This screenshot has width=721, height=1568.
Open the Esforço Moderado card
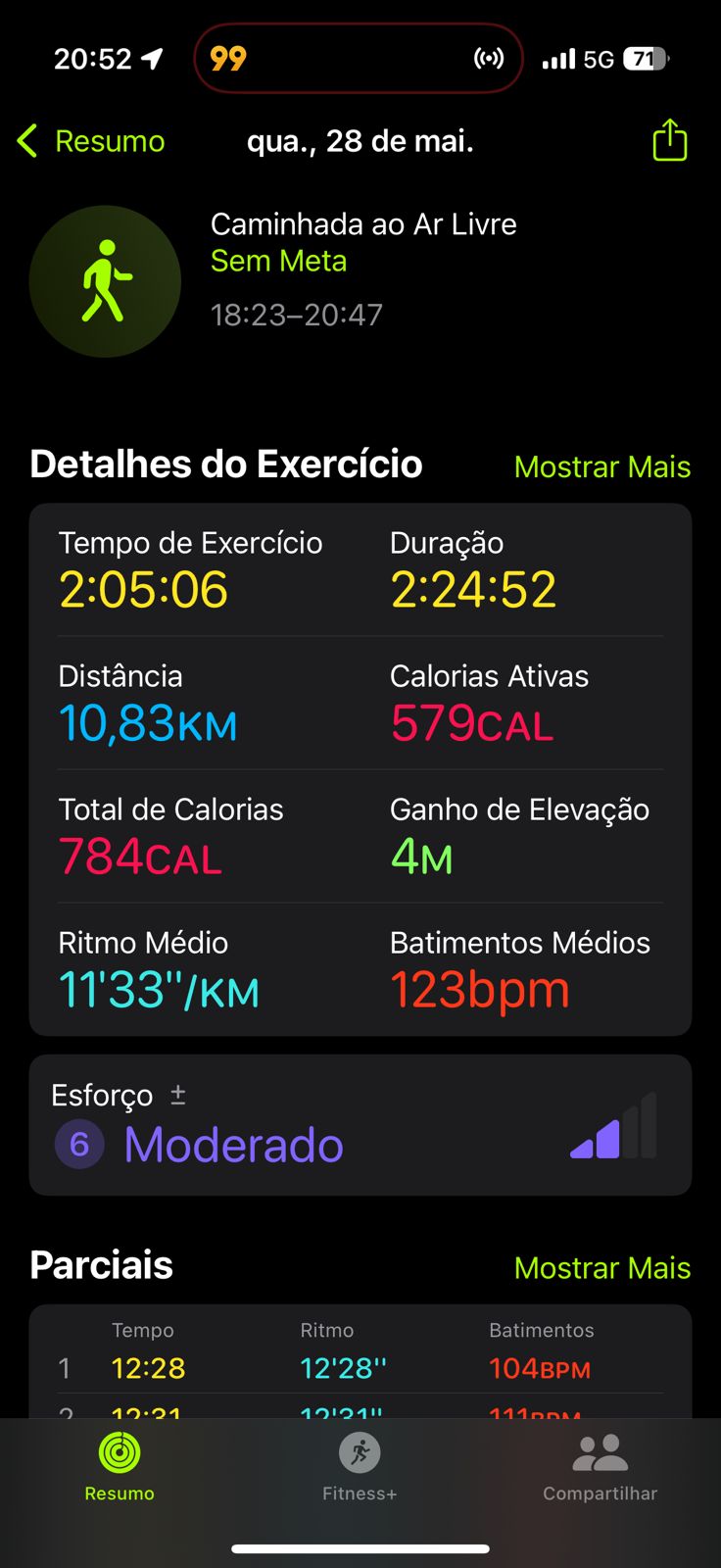[360, 1125]
